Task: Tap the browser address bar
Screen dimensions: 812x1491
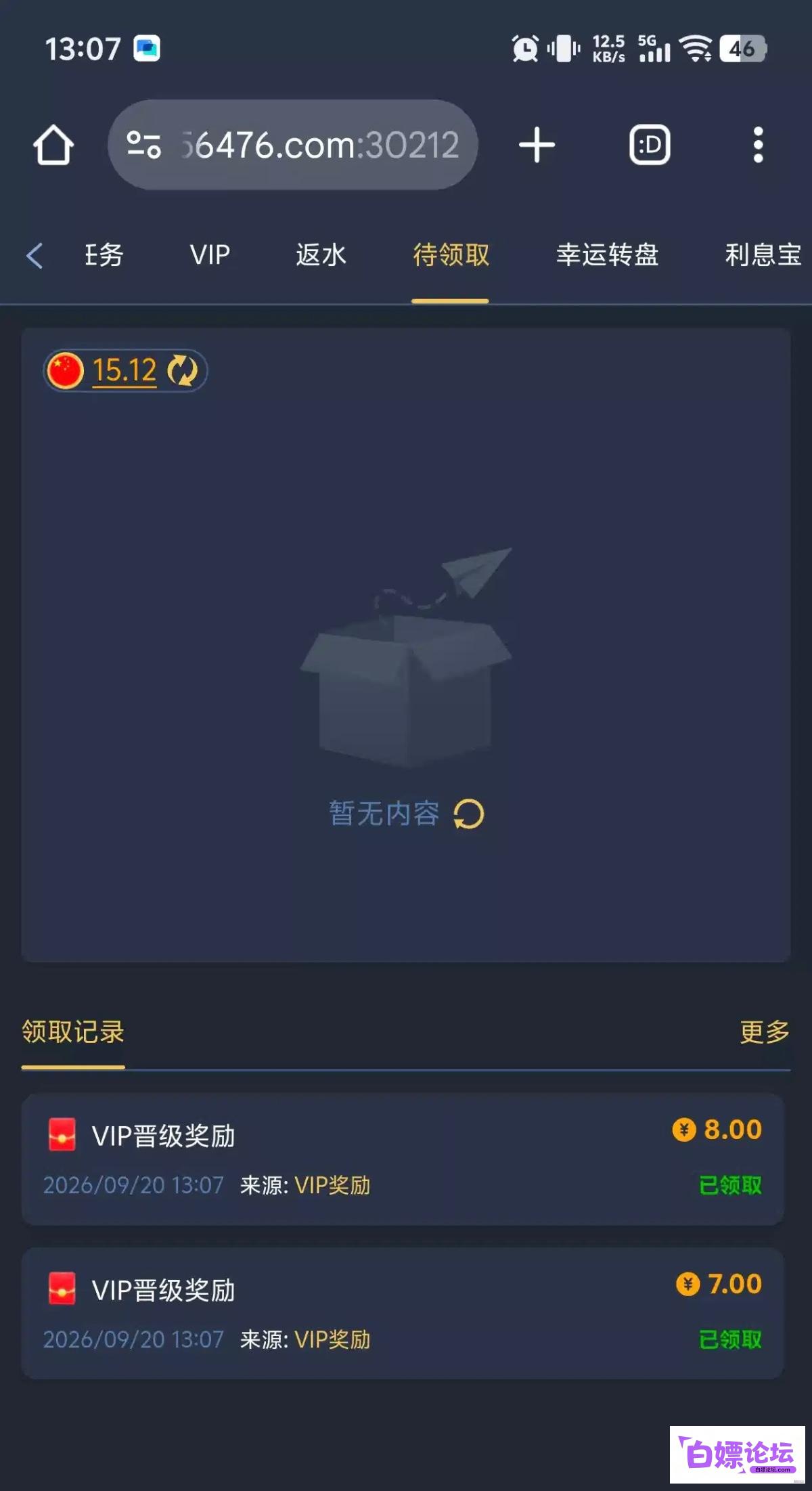Action: click(293, 145)
